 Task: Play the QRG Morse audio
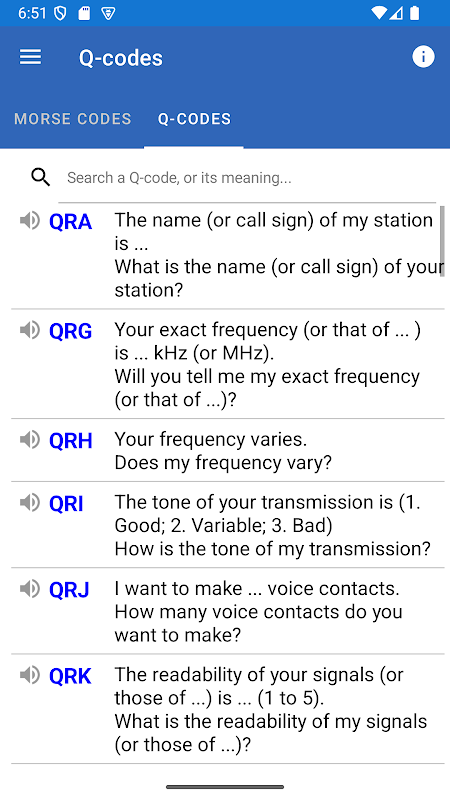(x=30, y=331)
